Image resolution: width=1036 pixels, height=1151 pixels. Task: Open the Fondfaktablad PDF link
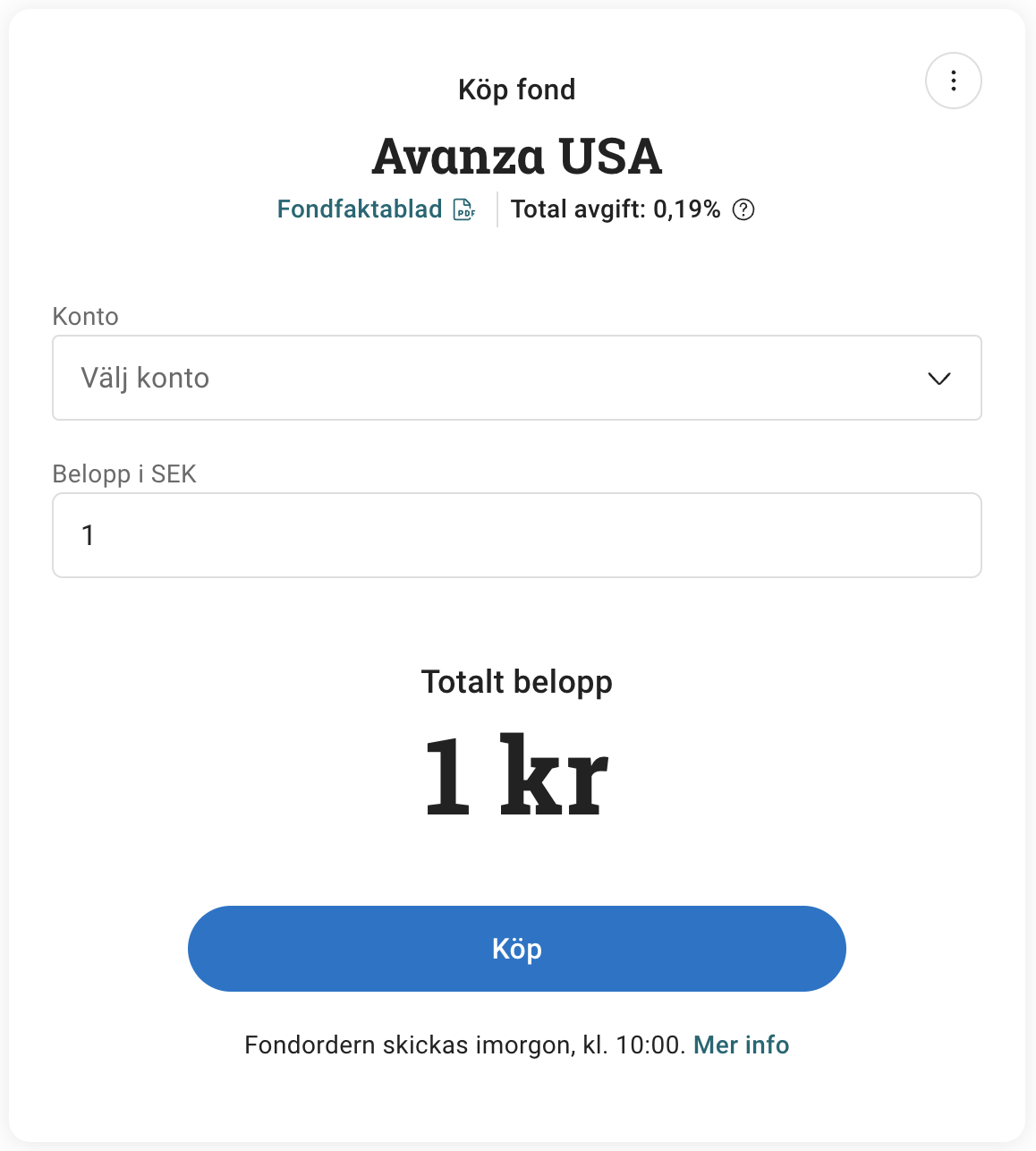(376, 209)
